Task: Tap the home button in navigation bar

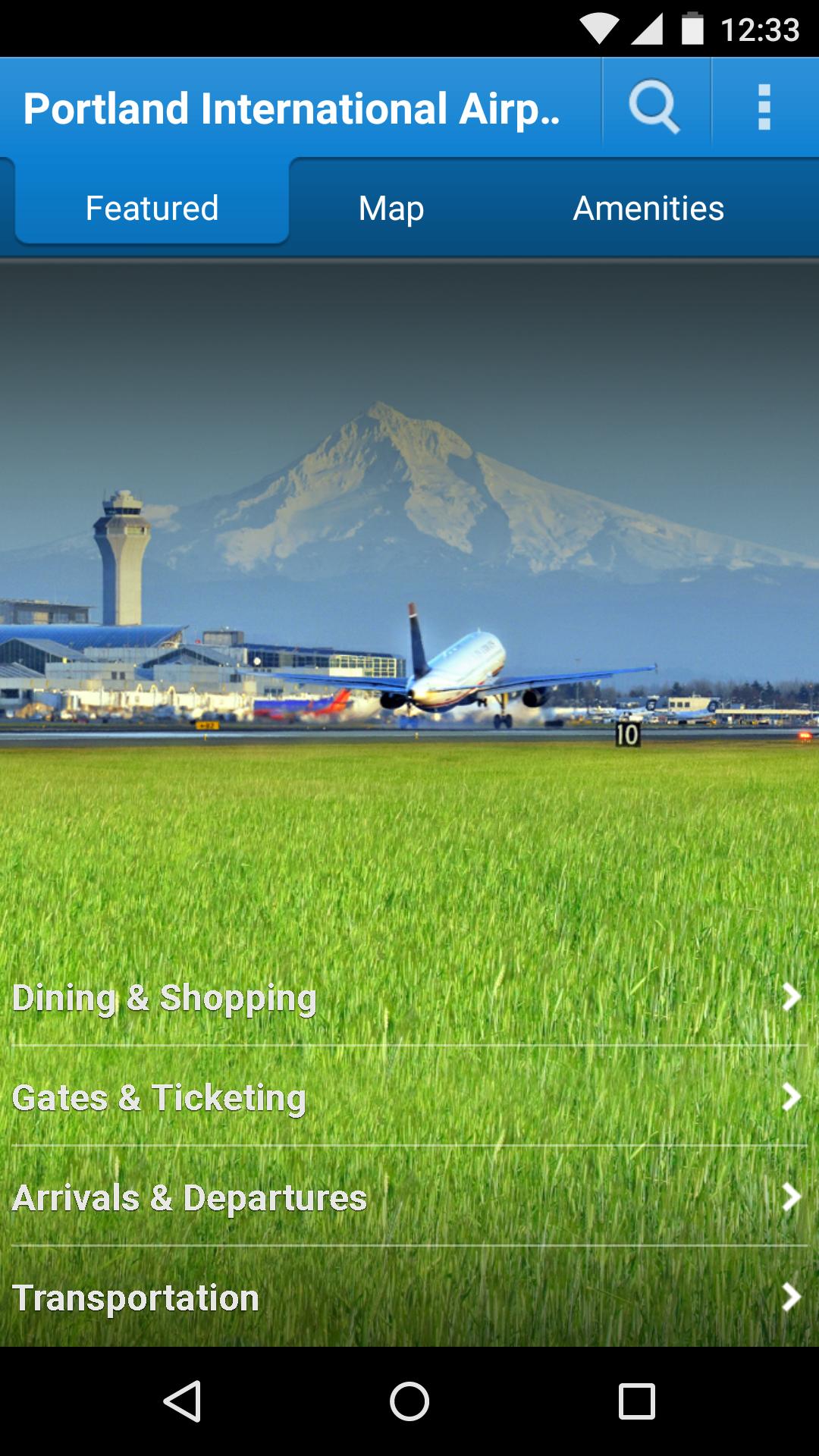Action: tap(409, 1401)
